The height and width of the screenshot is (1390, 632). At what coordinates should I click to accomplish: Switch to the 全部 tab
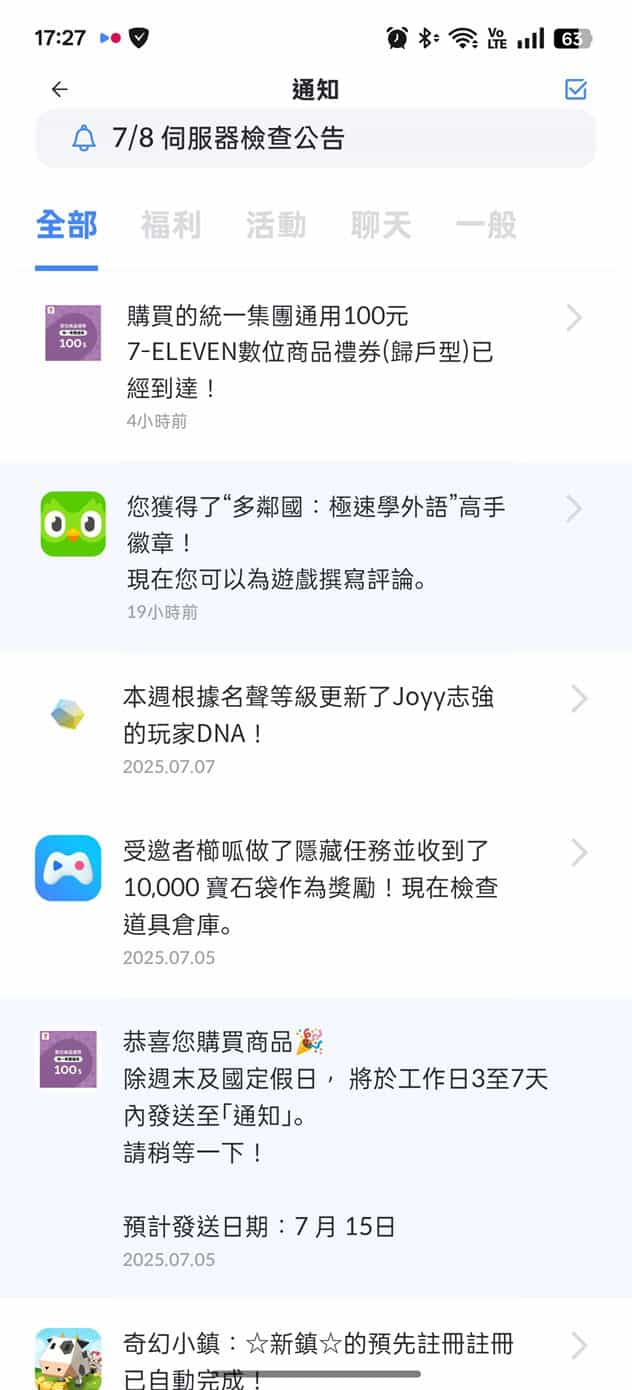[66, 225]
